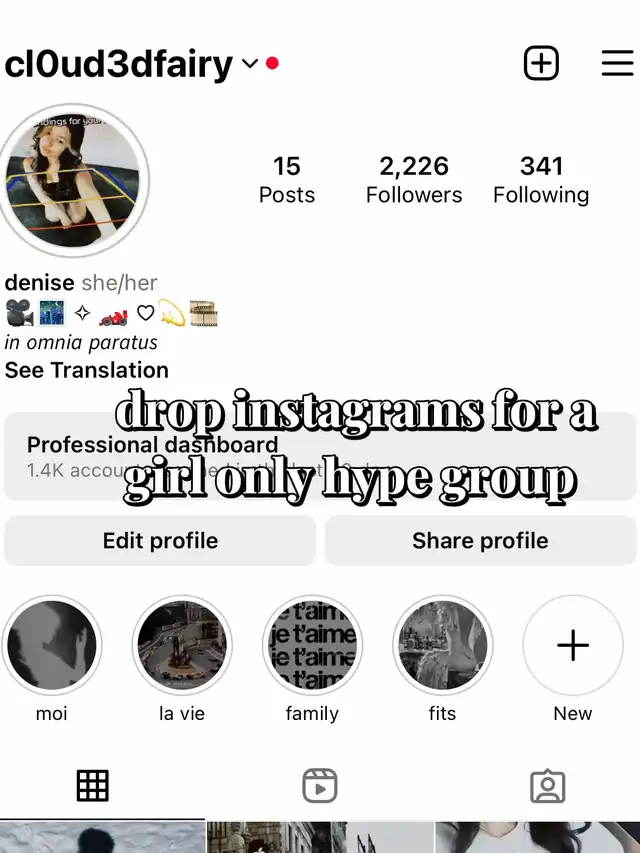640x853 pixels.
Task: Switch to the Reels tab
Action: click(320, 786)
